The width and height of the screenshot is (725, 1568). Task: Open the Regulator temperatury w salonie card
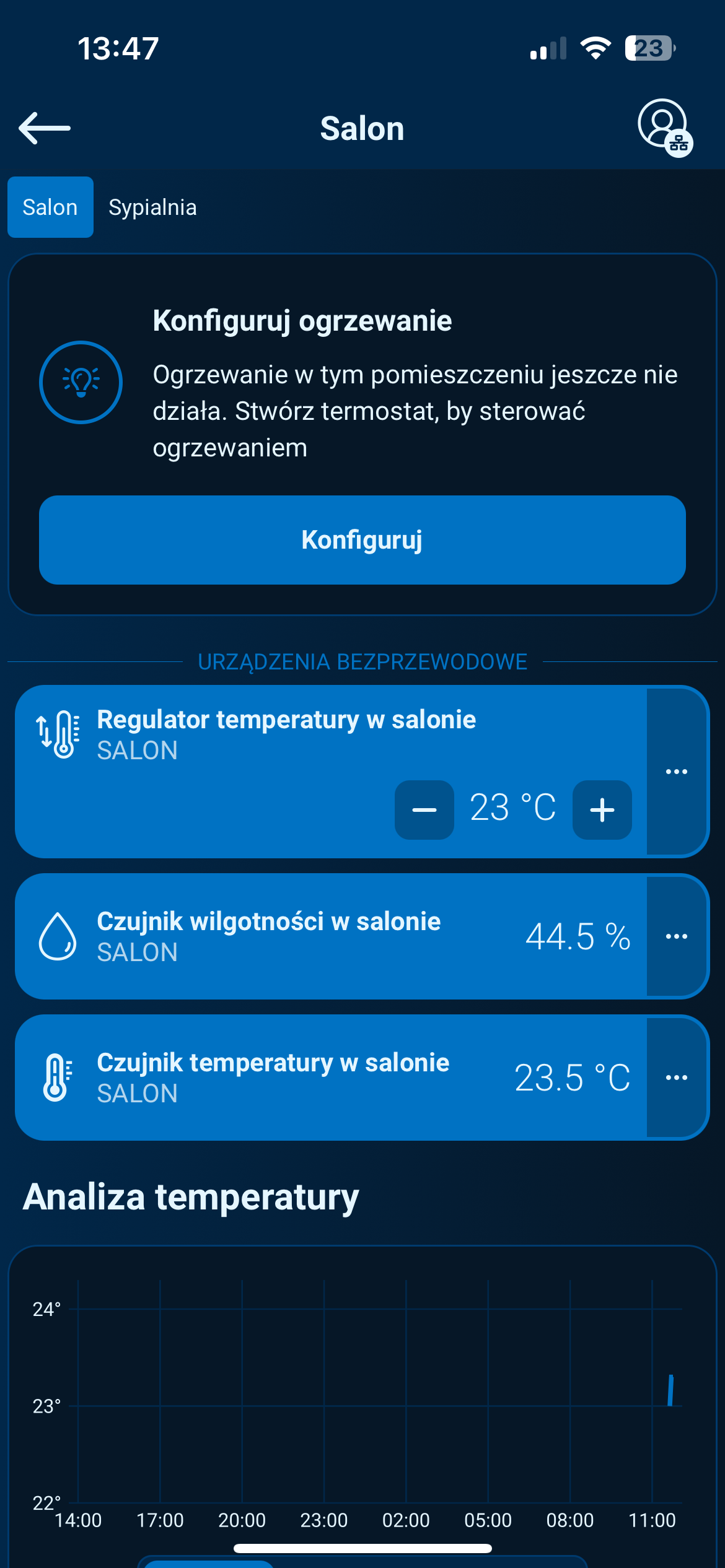coord(248,737)
